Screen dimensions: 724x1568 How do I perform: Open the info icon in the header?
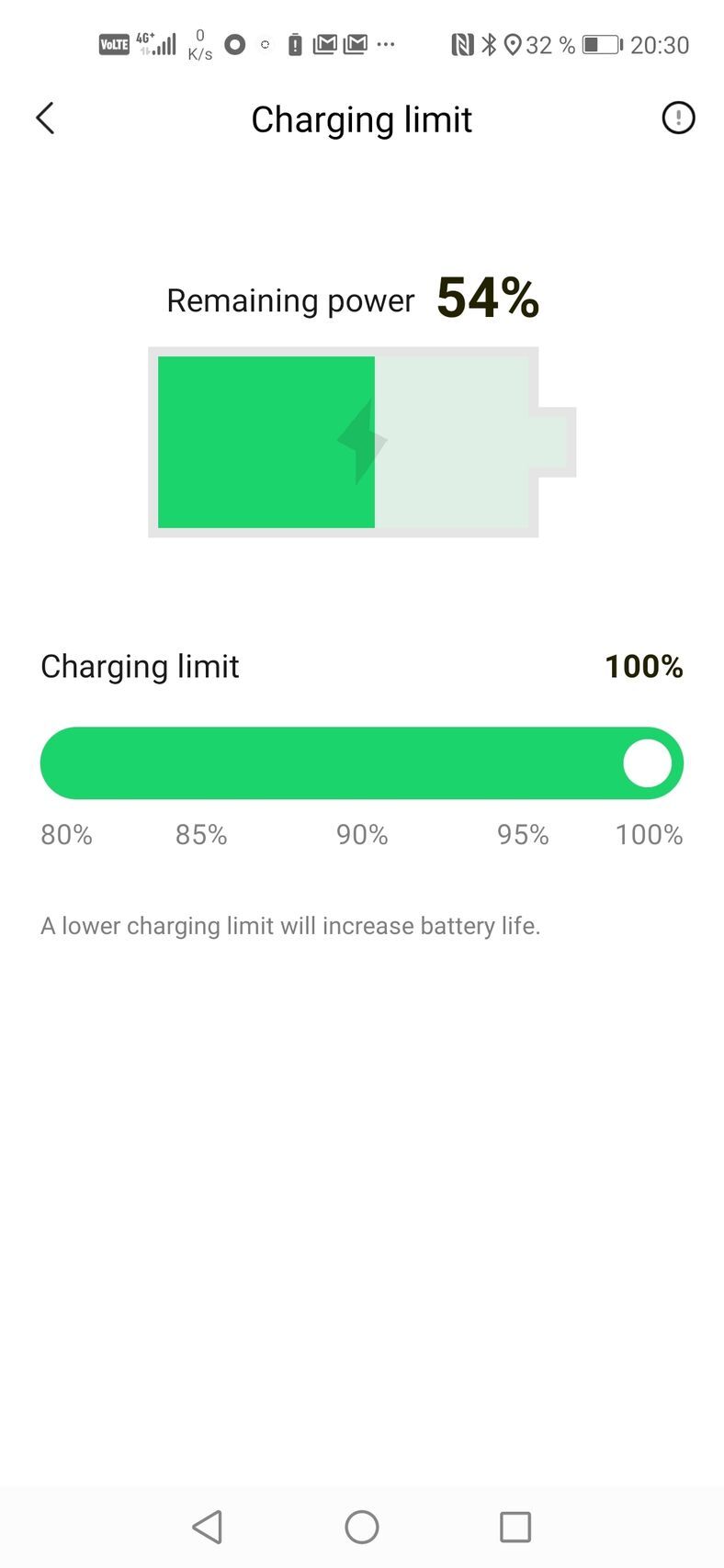coord(678,118)
